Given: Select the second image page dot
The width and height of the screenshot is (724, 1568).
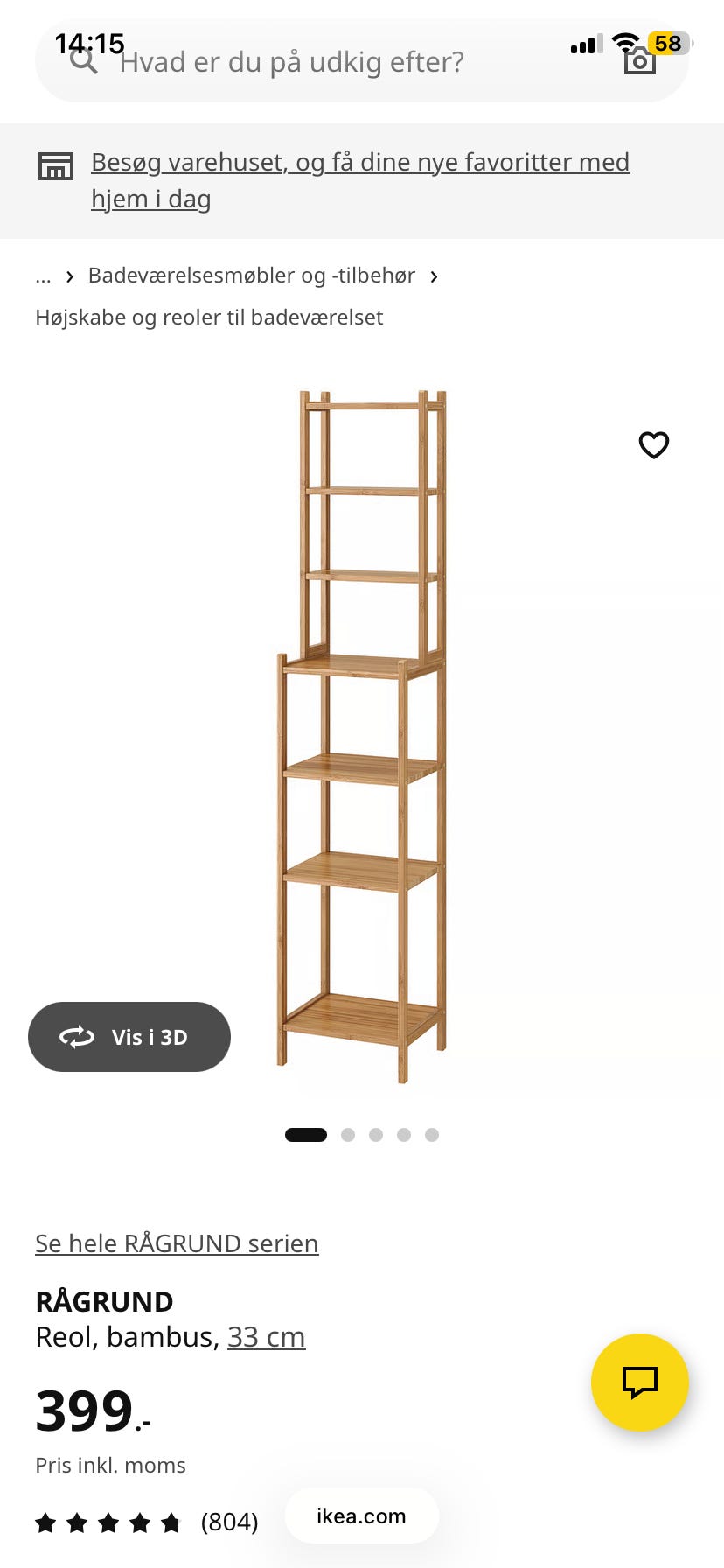Looking at the screenshot, I should [x=348, y=1135].
